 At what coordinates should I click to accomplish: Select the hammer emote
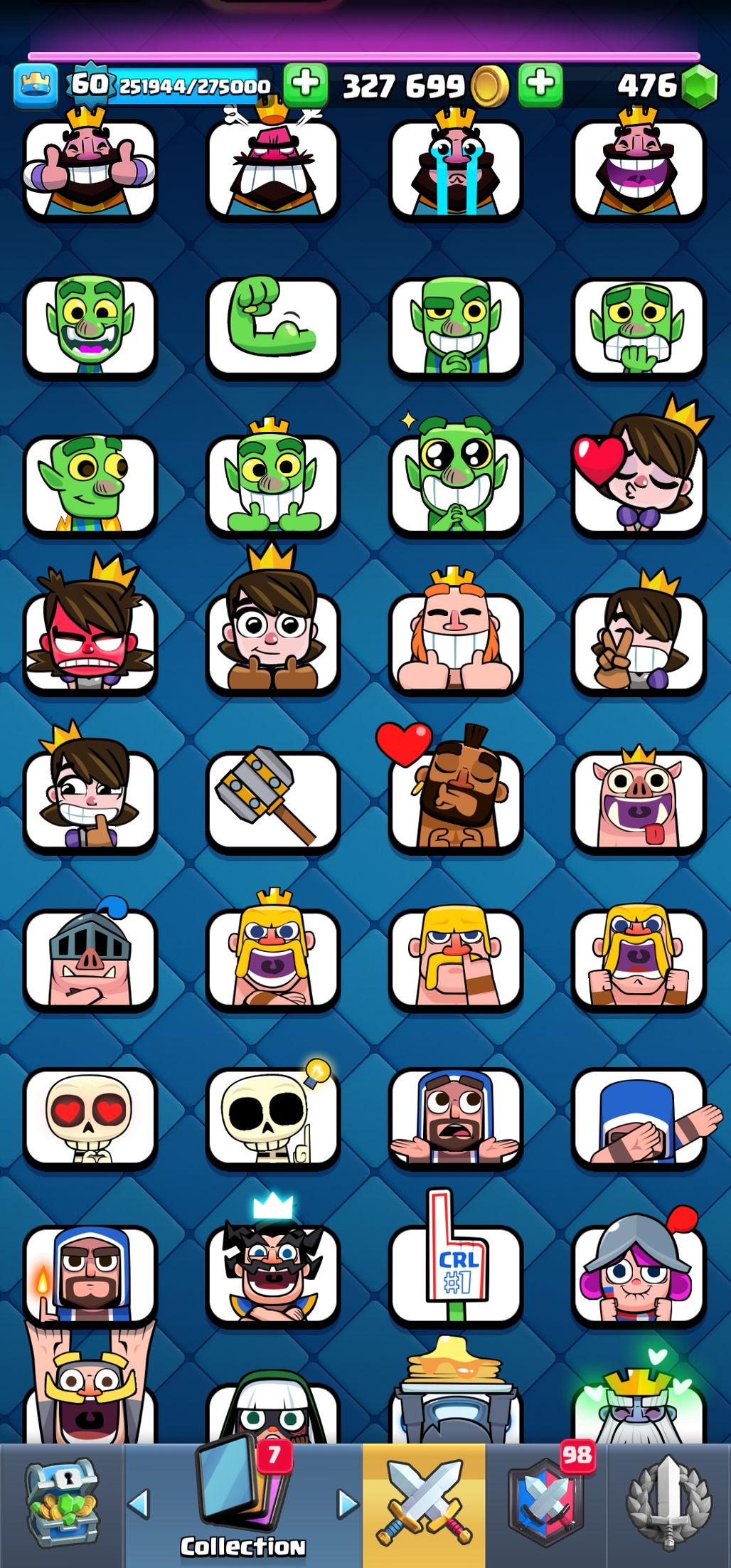coord(272,800)
